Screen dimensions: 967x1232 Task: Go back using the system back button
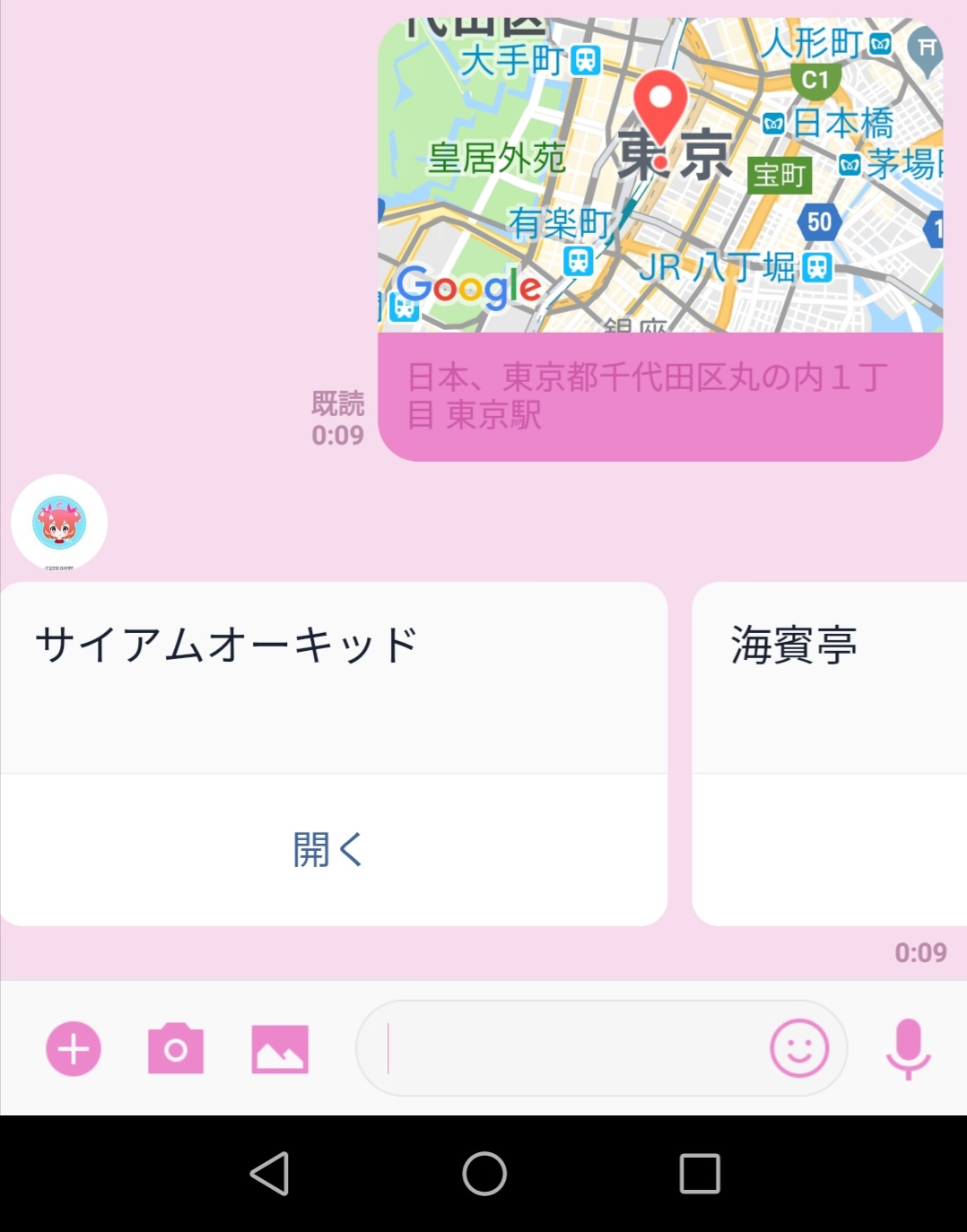[x=269, y=1174]
